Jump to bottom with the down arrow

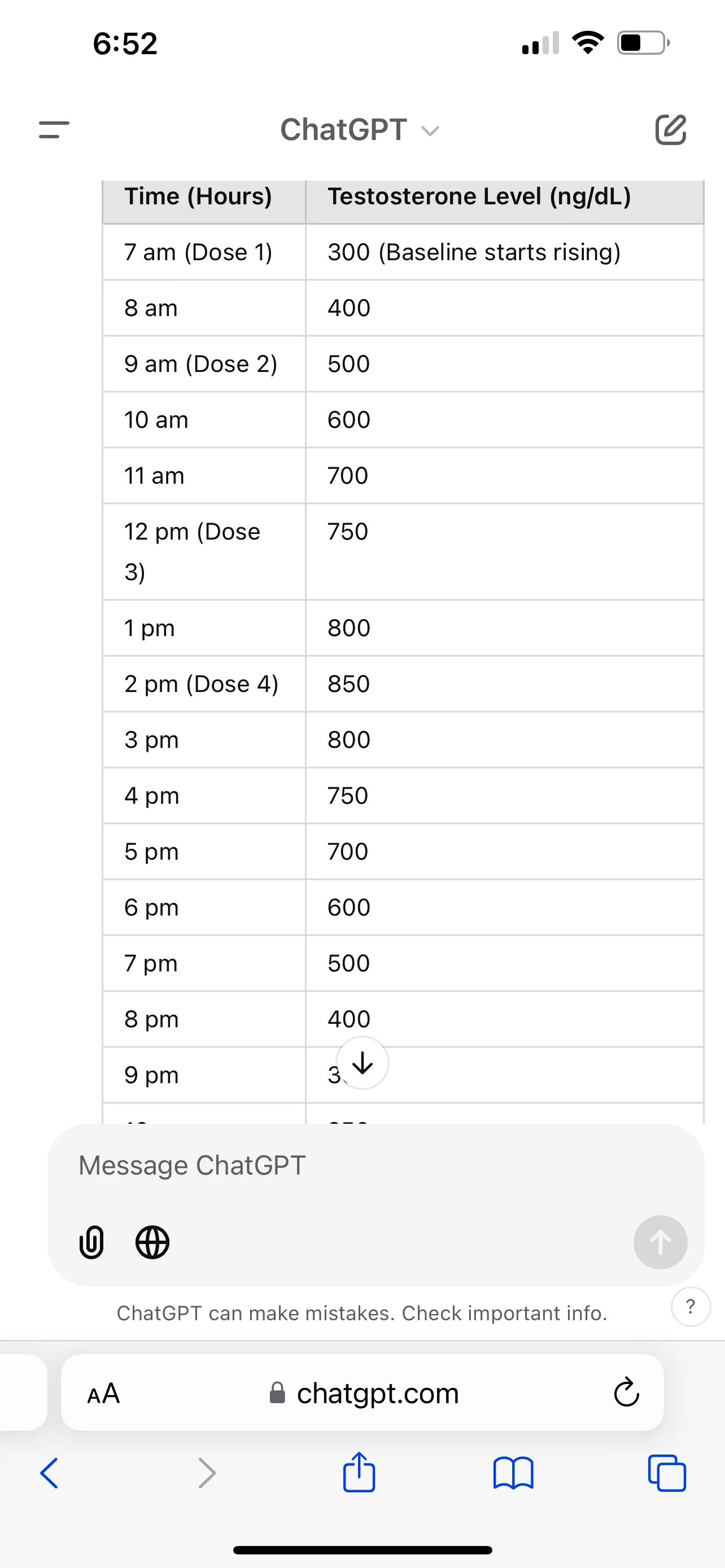click(x=362, y=1063)
